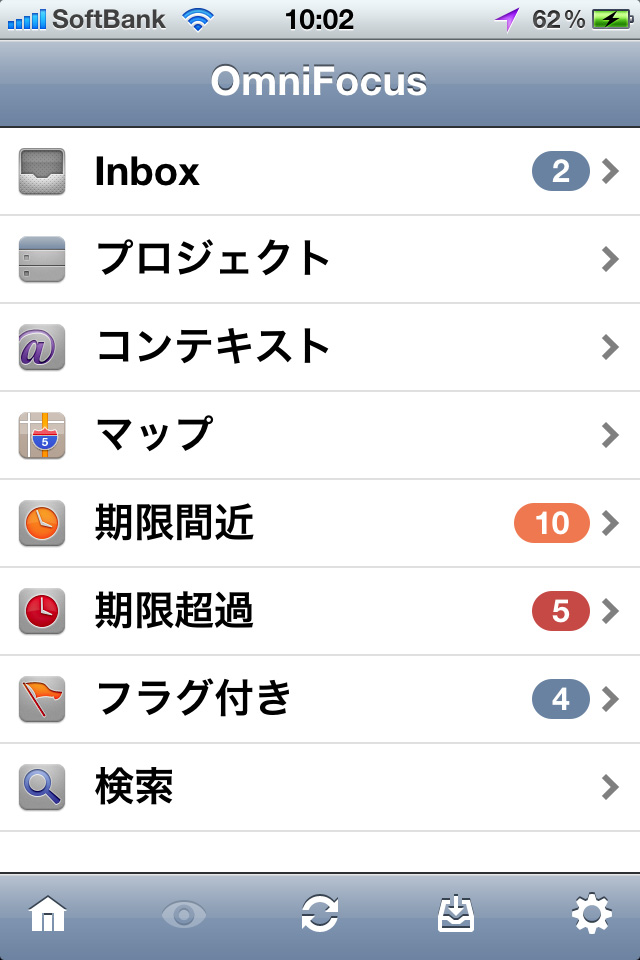View 期限間近 (Due Soon) items
Image resolution: width=640 pixels, height=960 pixels.
(320, 523)
